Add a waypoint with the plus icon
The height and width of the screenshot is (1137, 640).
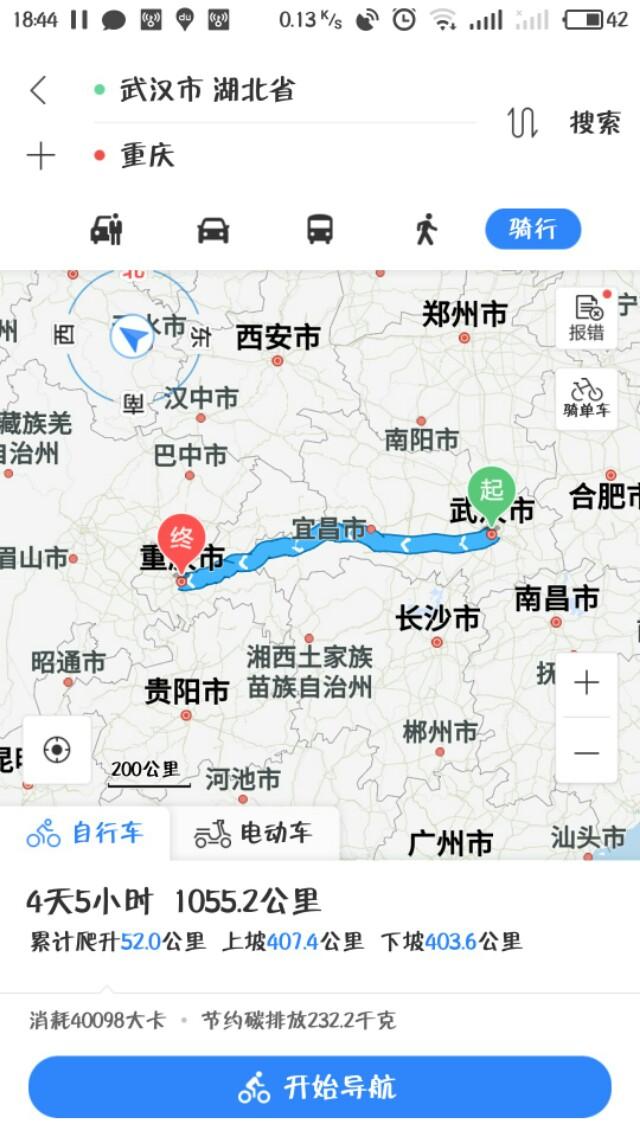point(40,156)
